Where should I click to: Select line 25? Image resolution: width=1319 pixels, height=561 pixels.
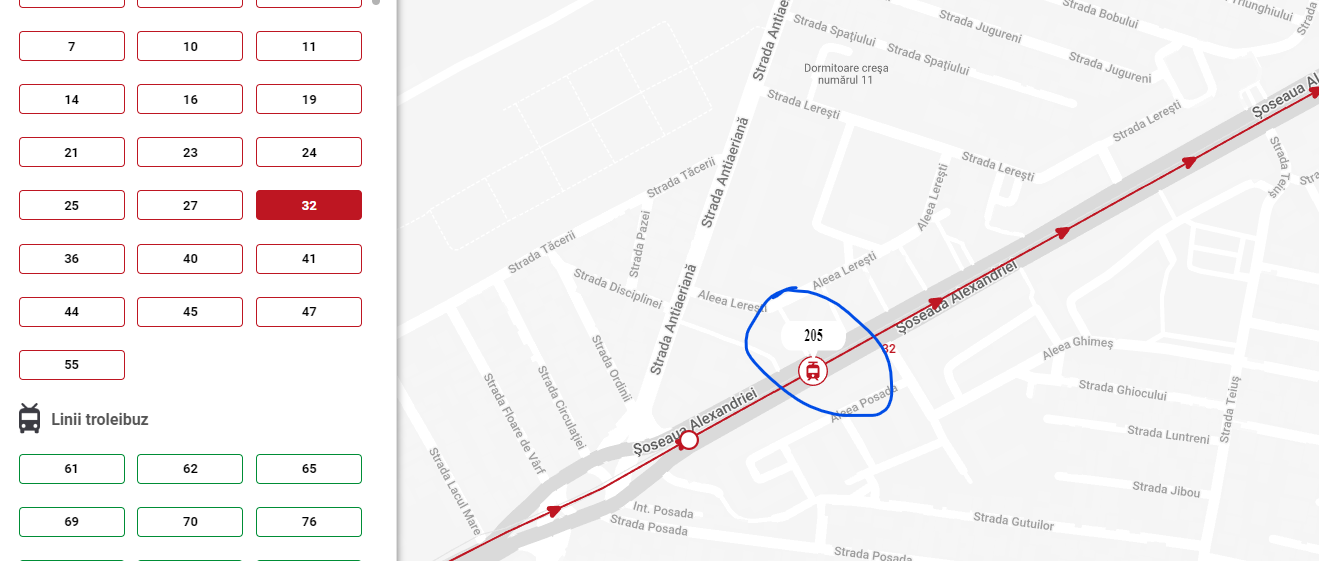pyautogui.click(x=72, y=205)
